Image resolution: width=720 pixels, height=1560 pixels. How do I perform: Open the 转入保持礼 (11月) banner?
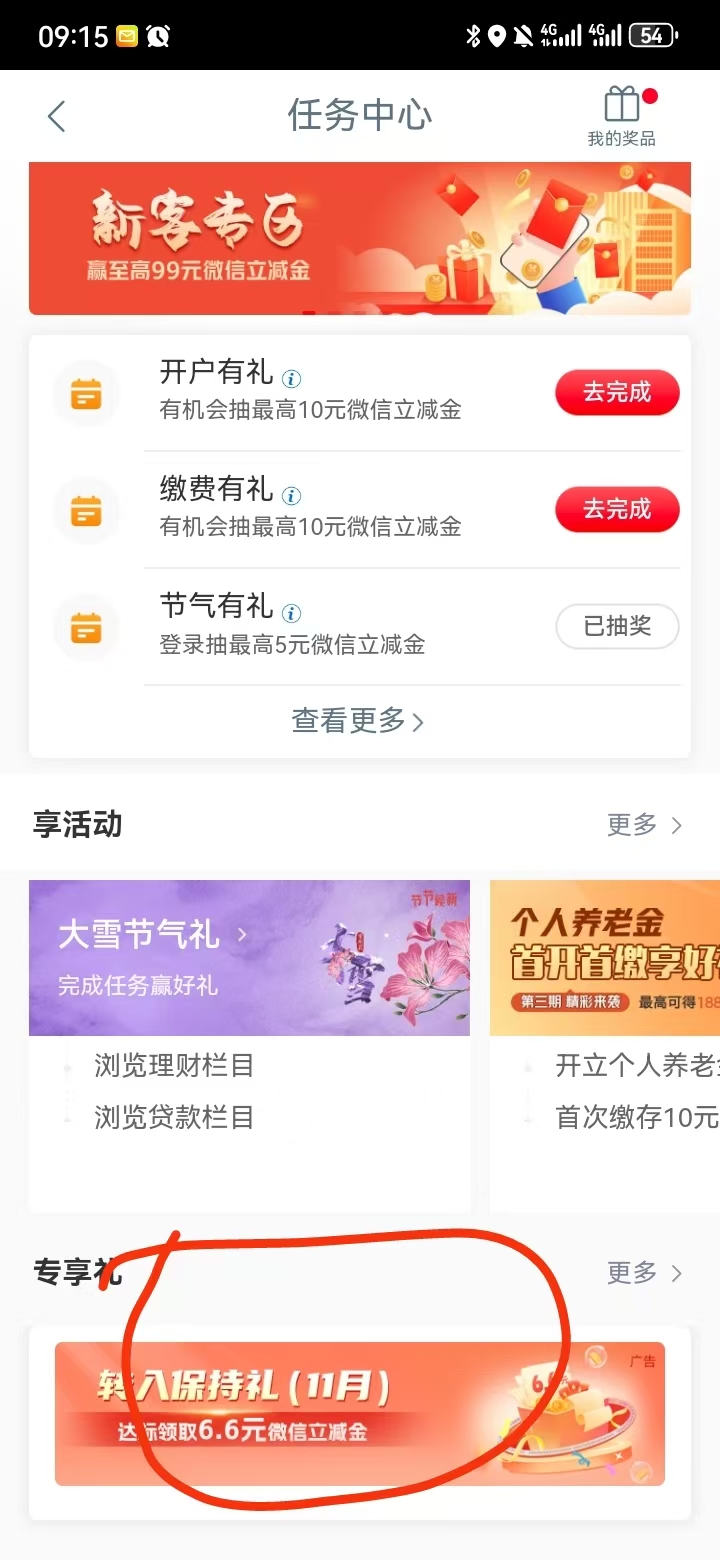click(x=360, y=1413)
